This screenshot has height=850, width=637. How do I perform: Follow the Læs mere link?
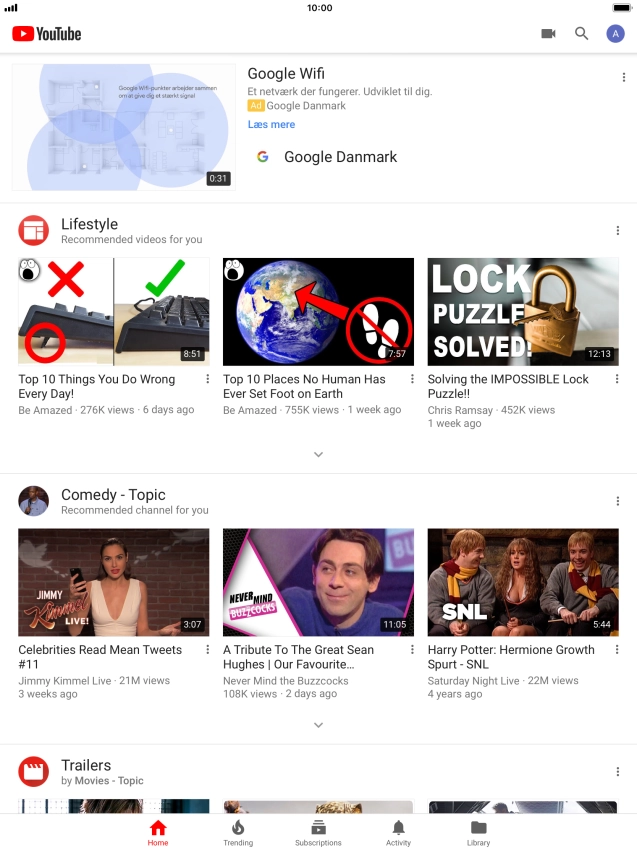271,125
